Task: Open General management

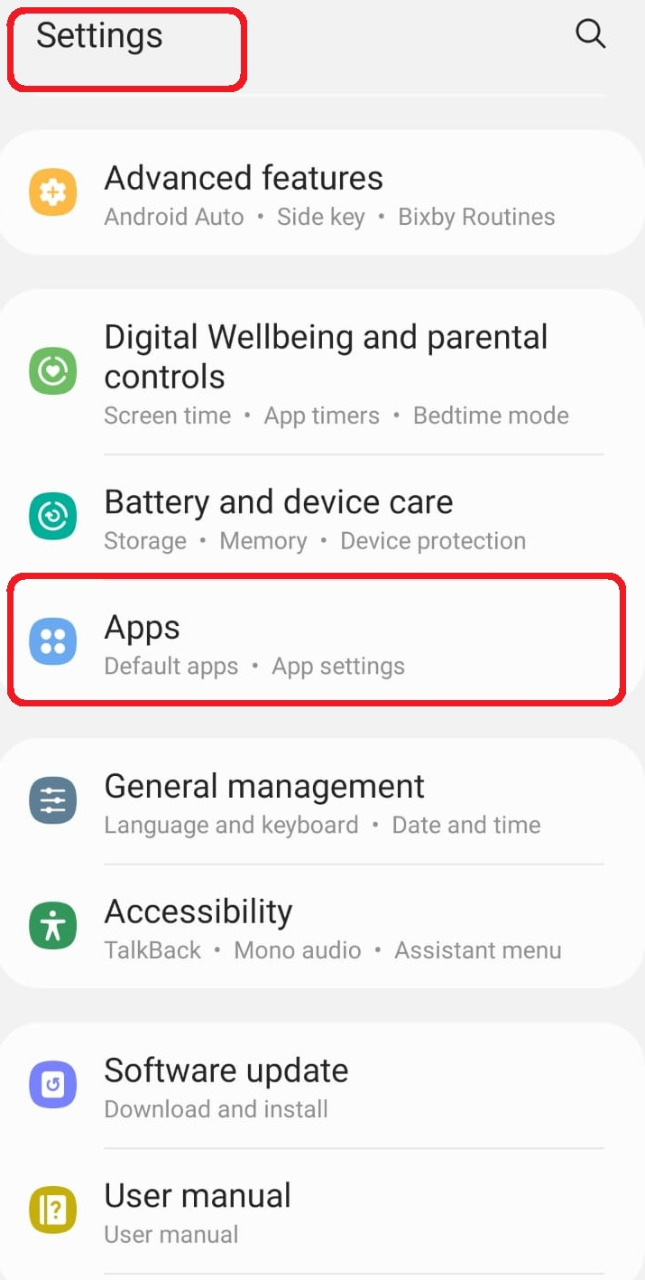Action: (x=320, y=803)
